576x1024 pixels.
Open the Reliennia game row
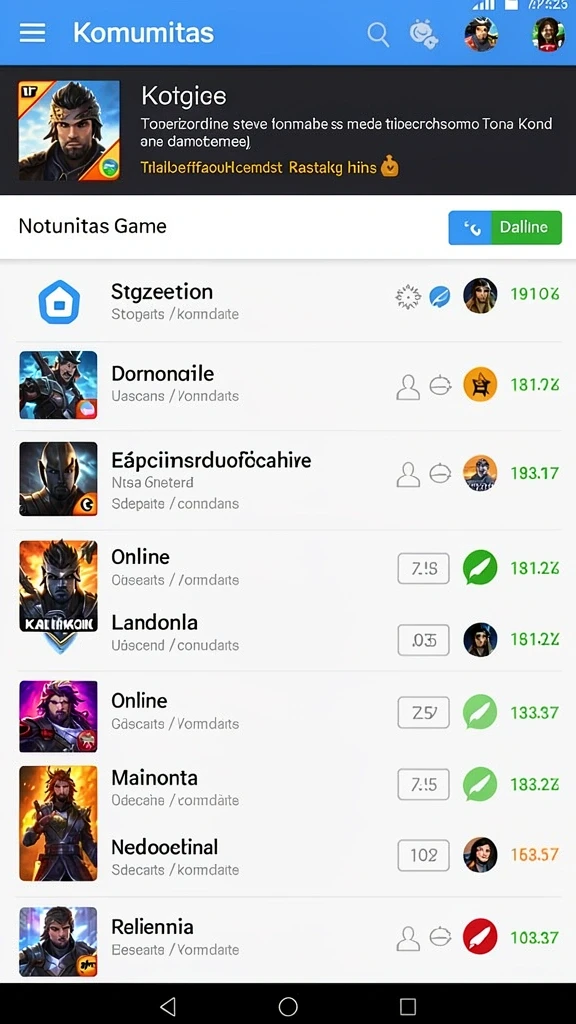pos(288,939)
